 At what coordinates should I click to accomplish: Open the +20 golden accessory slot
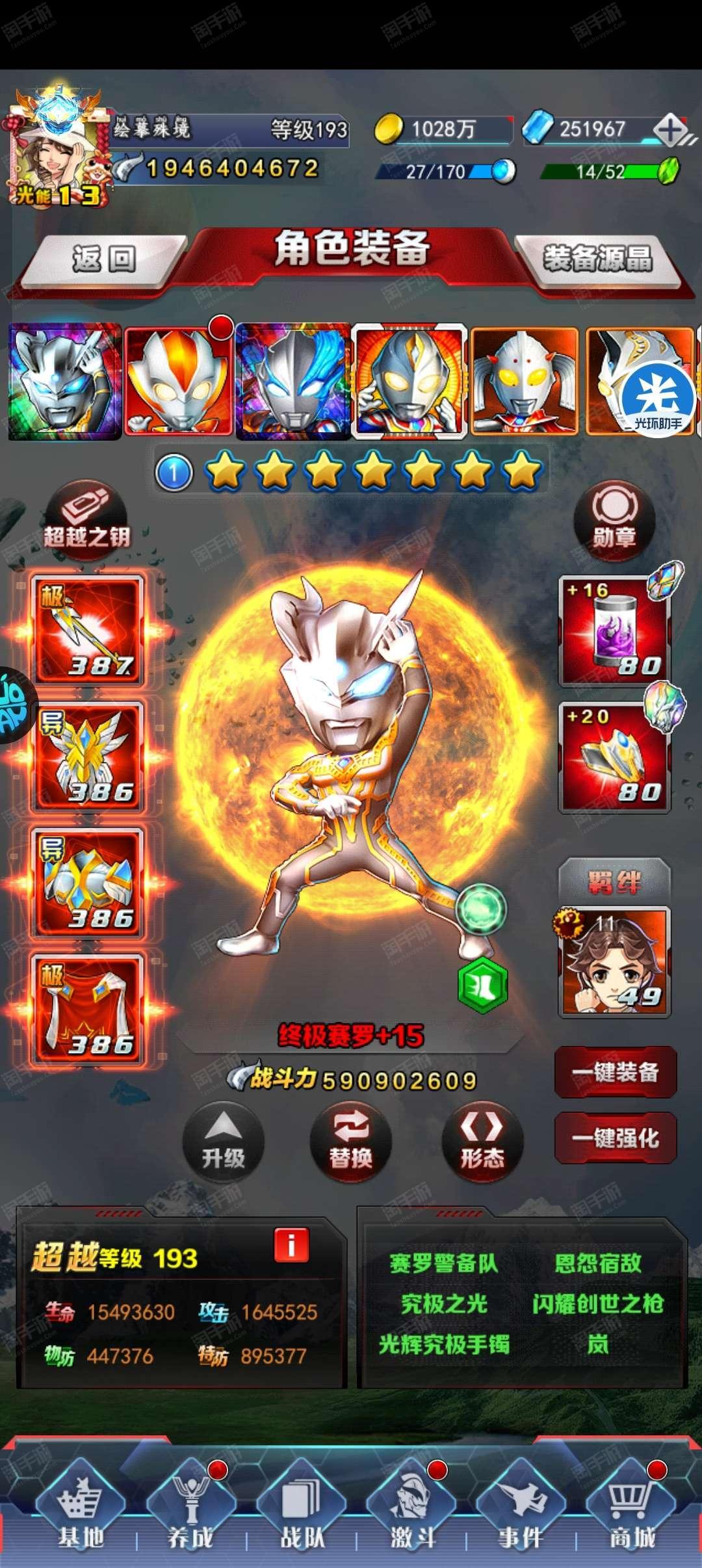[x=614, y=757]
